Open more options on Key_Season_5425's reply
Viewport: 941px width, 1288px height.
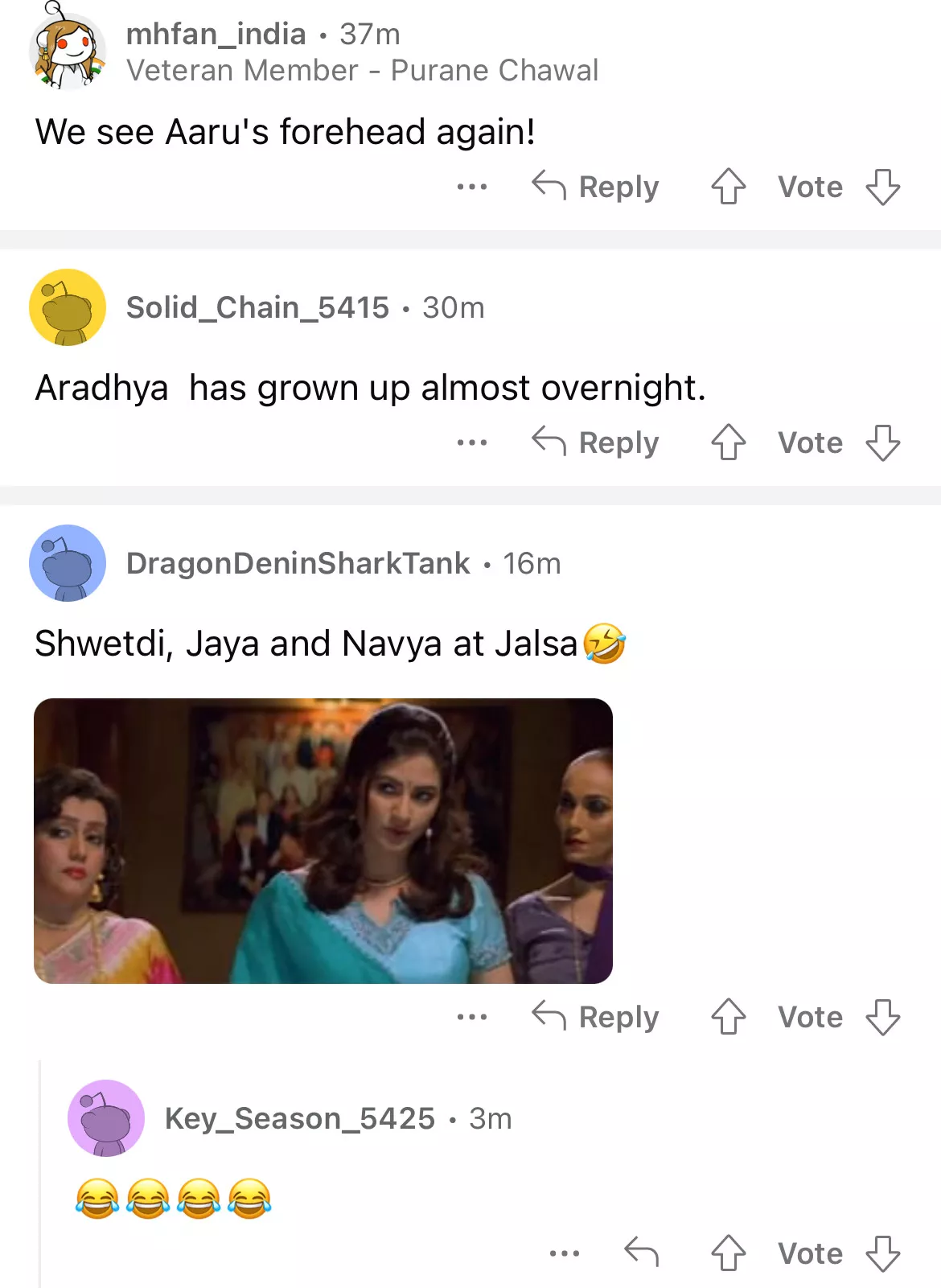coord(565,1253)
